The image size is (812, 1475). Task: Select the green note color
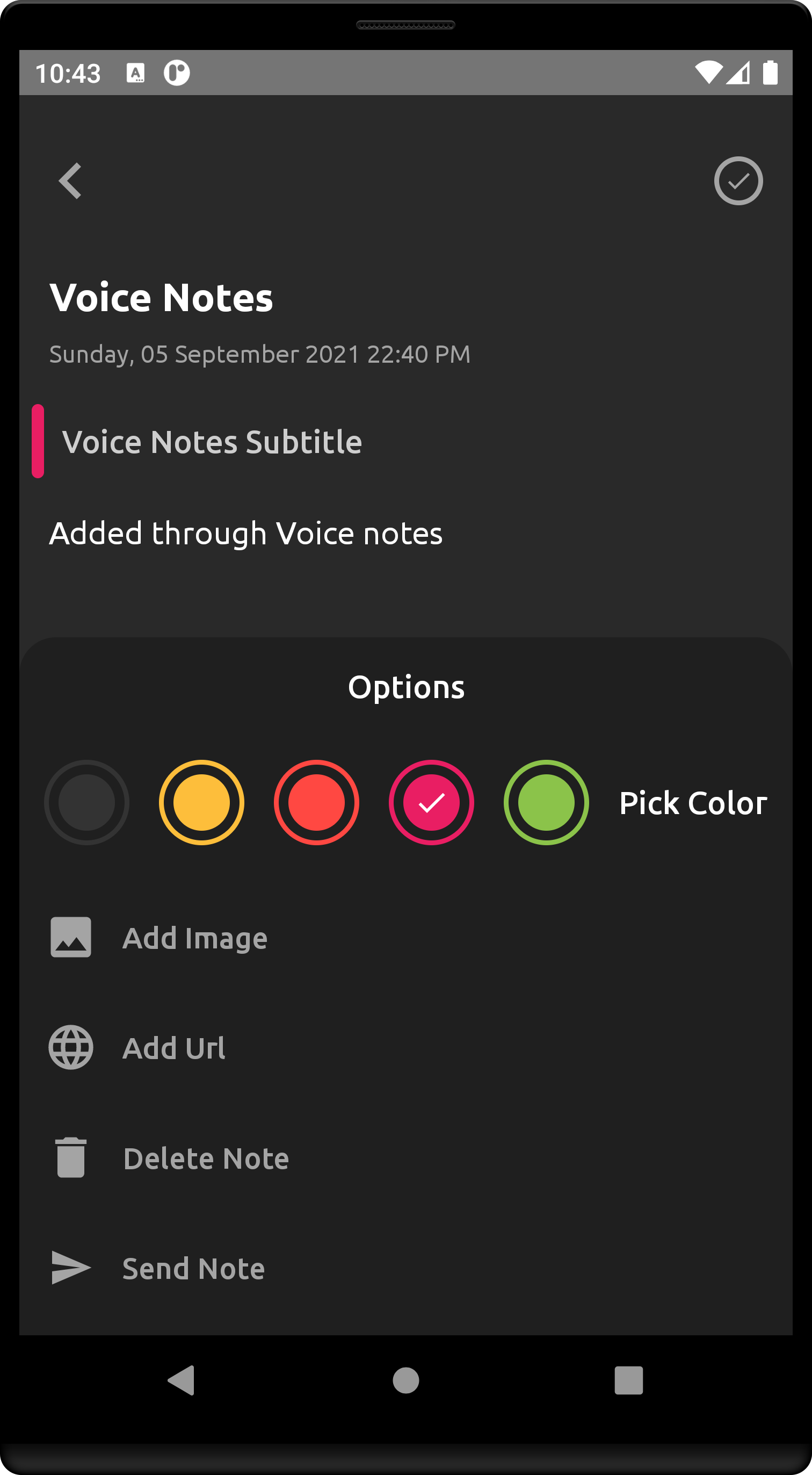[x=546, y=802]
